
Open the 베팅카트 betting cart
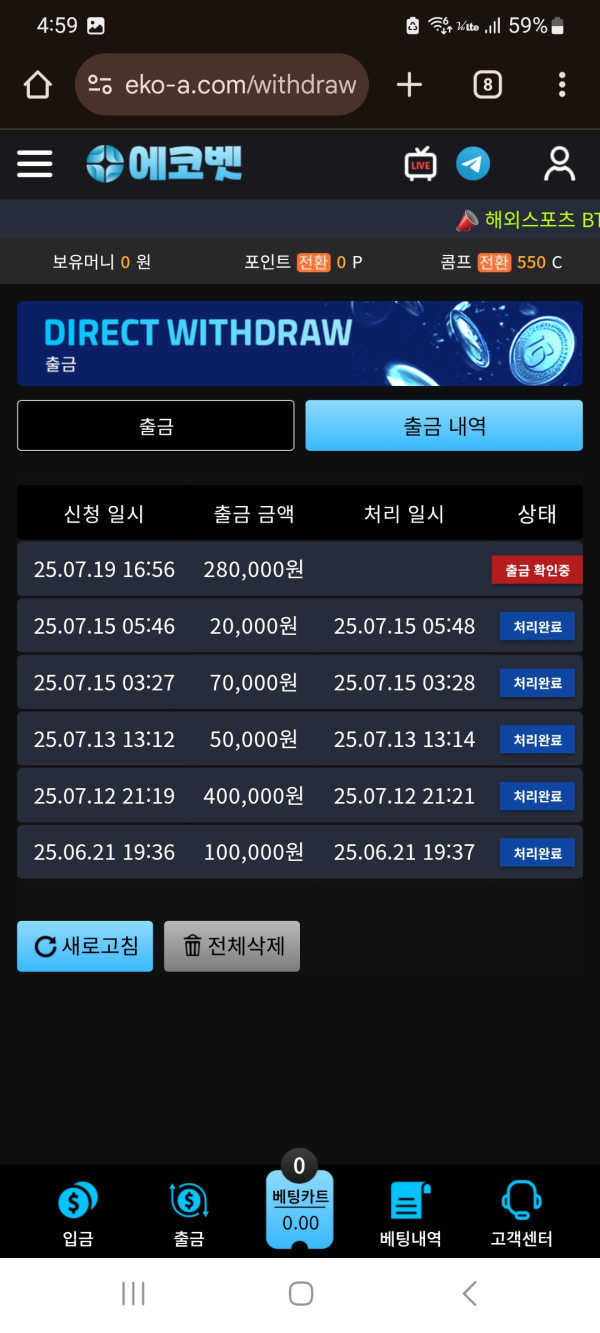[x=300, y=1210]
